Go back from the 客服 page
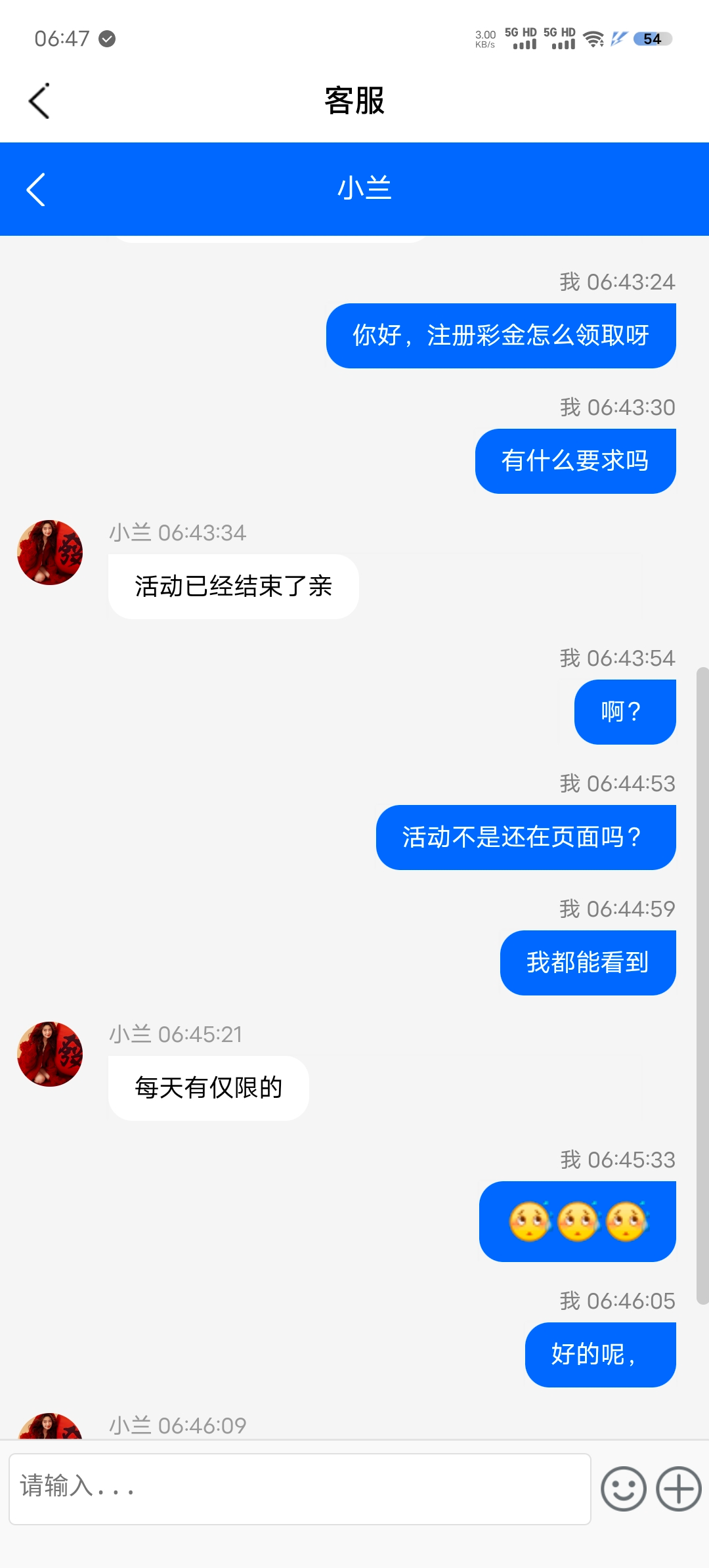This screenshot has height=1568, width=709. tap(39, 101)
